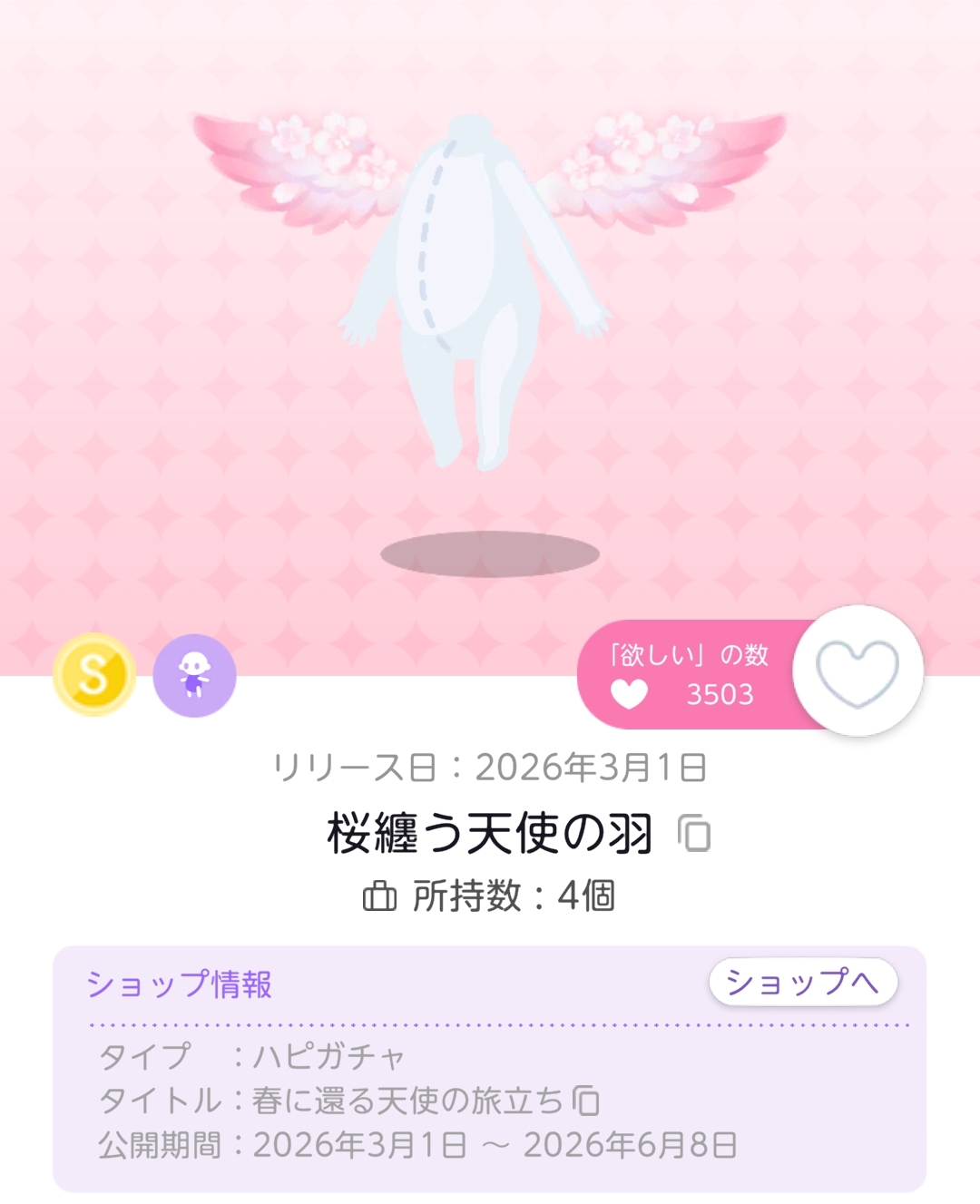The height and width of the screenshot is (1204, 980).
Task: Go to shop via ショップへ button
Action: [803, 982]
